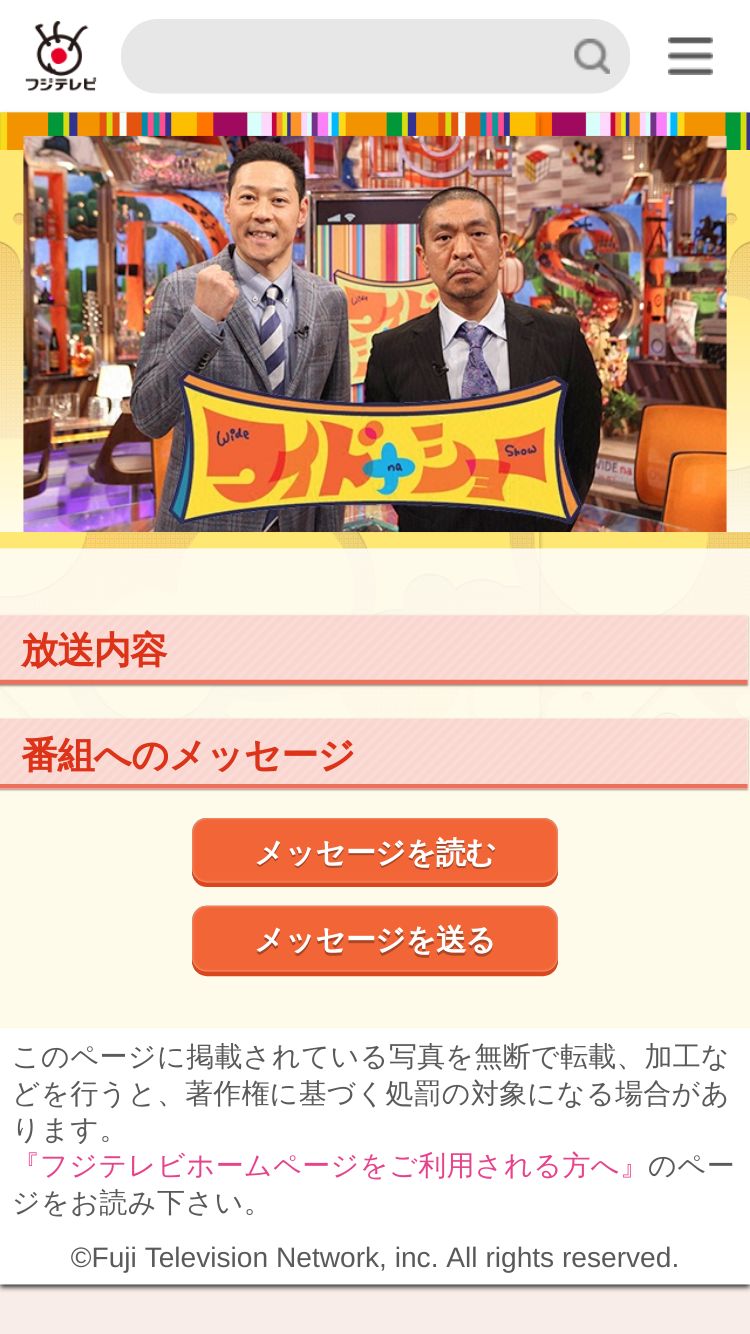
Task: Tap the search text field
Action: point(345,56)
